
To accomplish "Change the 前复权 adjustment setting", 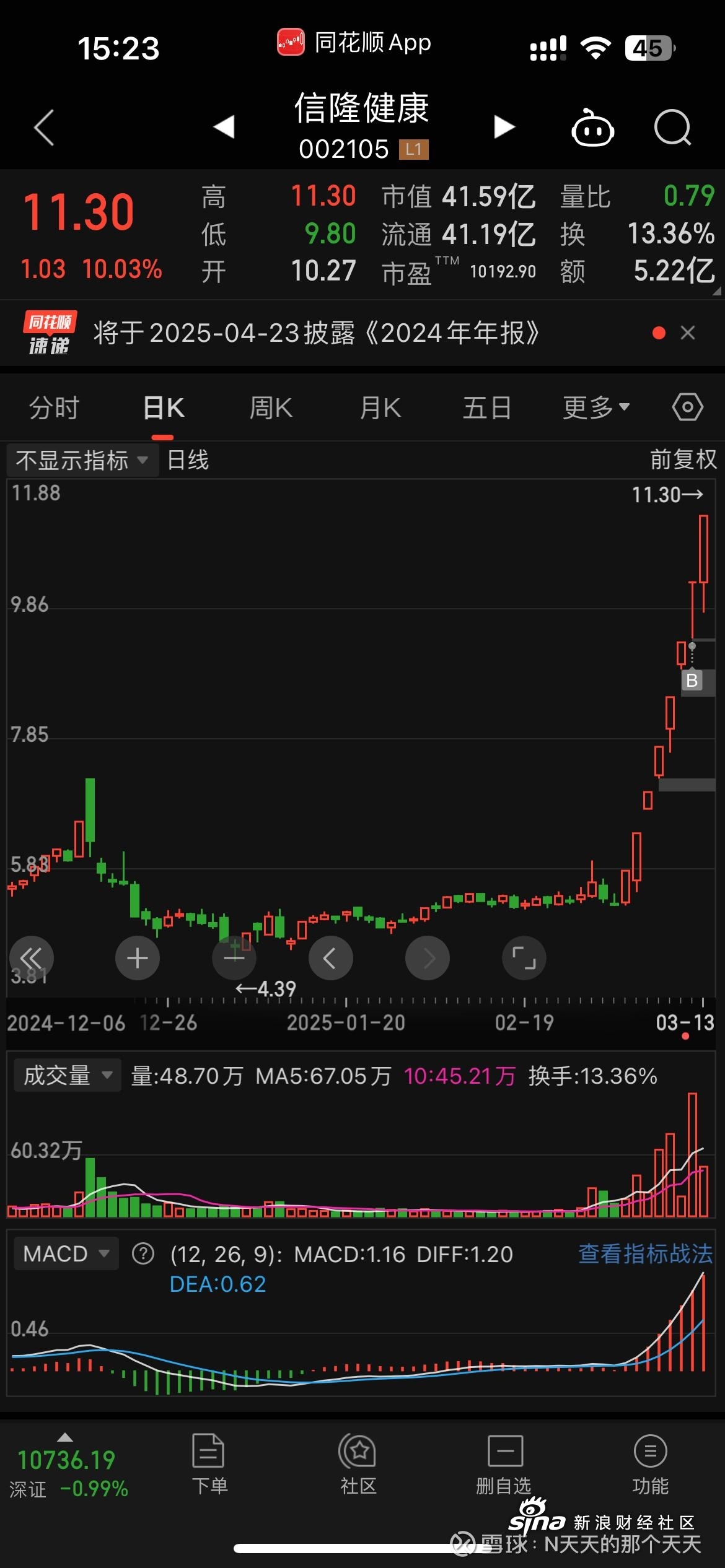I will [683, 460].
